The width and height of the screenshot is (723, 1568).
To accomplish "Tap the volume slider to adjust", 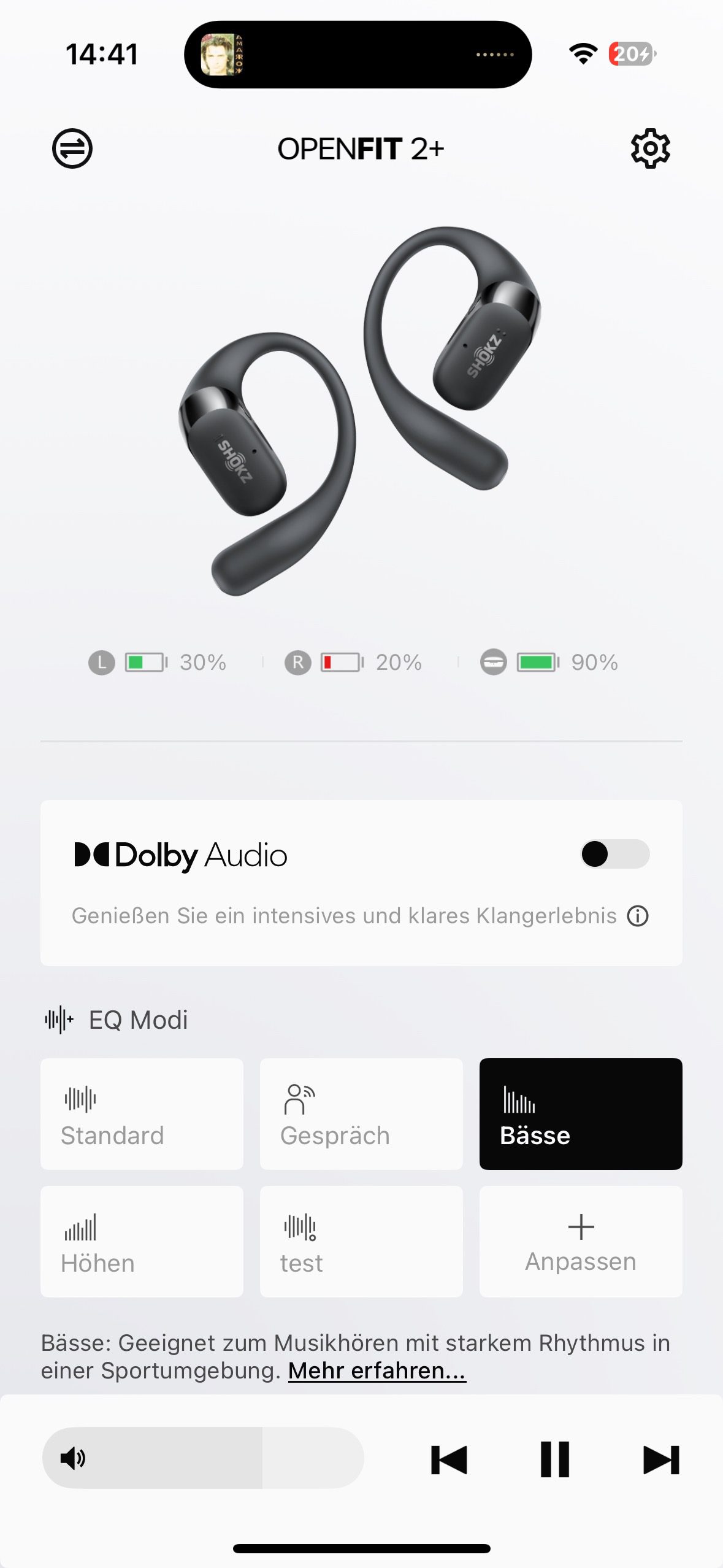I will point(203,1458).
